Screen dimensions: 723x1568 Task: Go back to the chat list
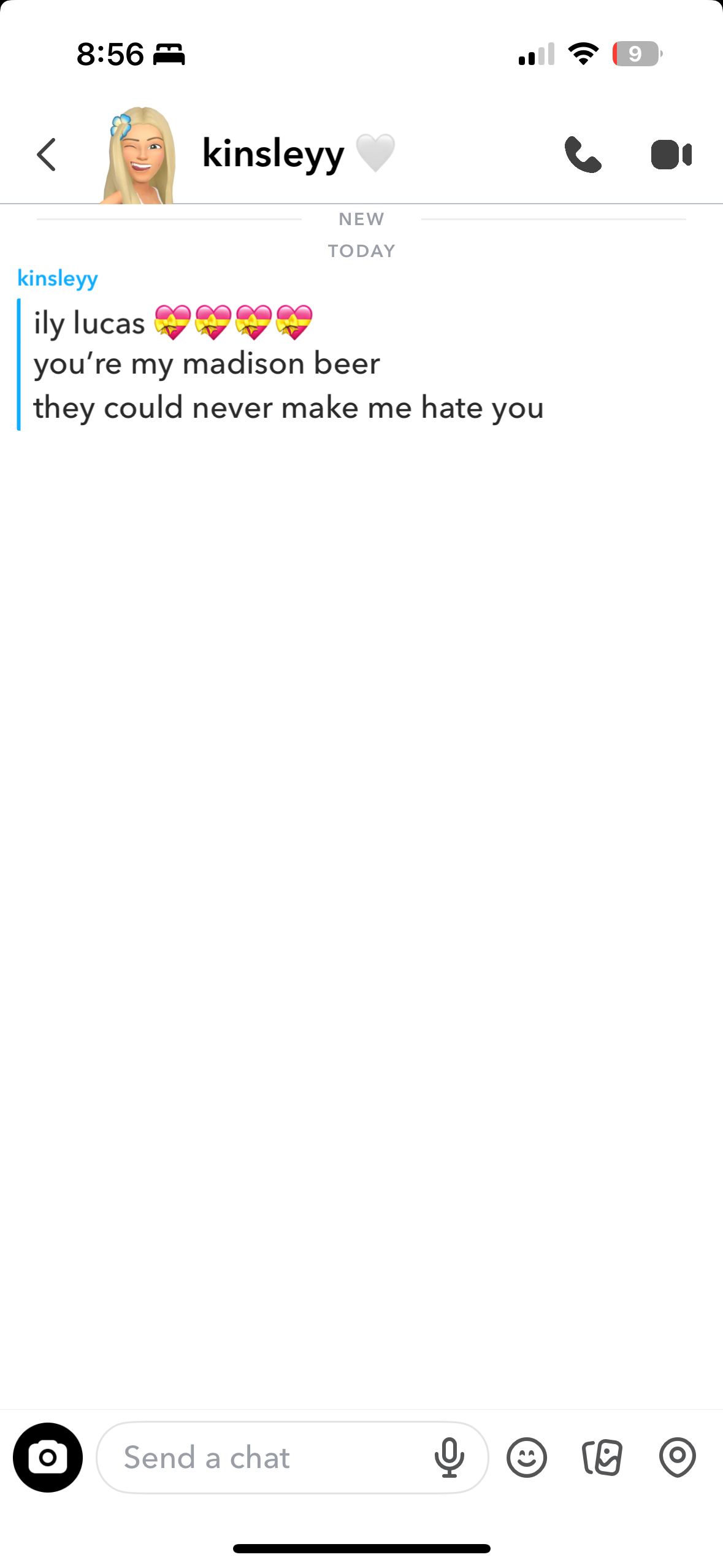point(47,154)
